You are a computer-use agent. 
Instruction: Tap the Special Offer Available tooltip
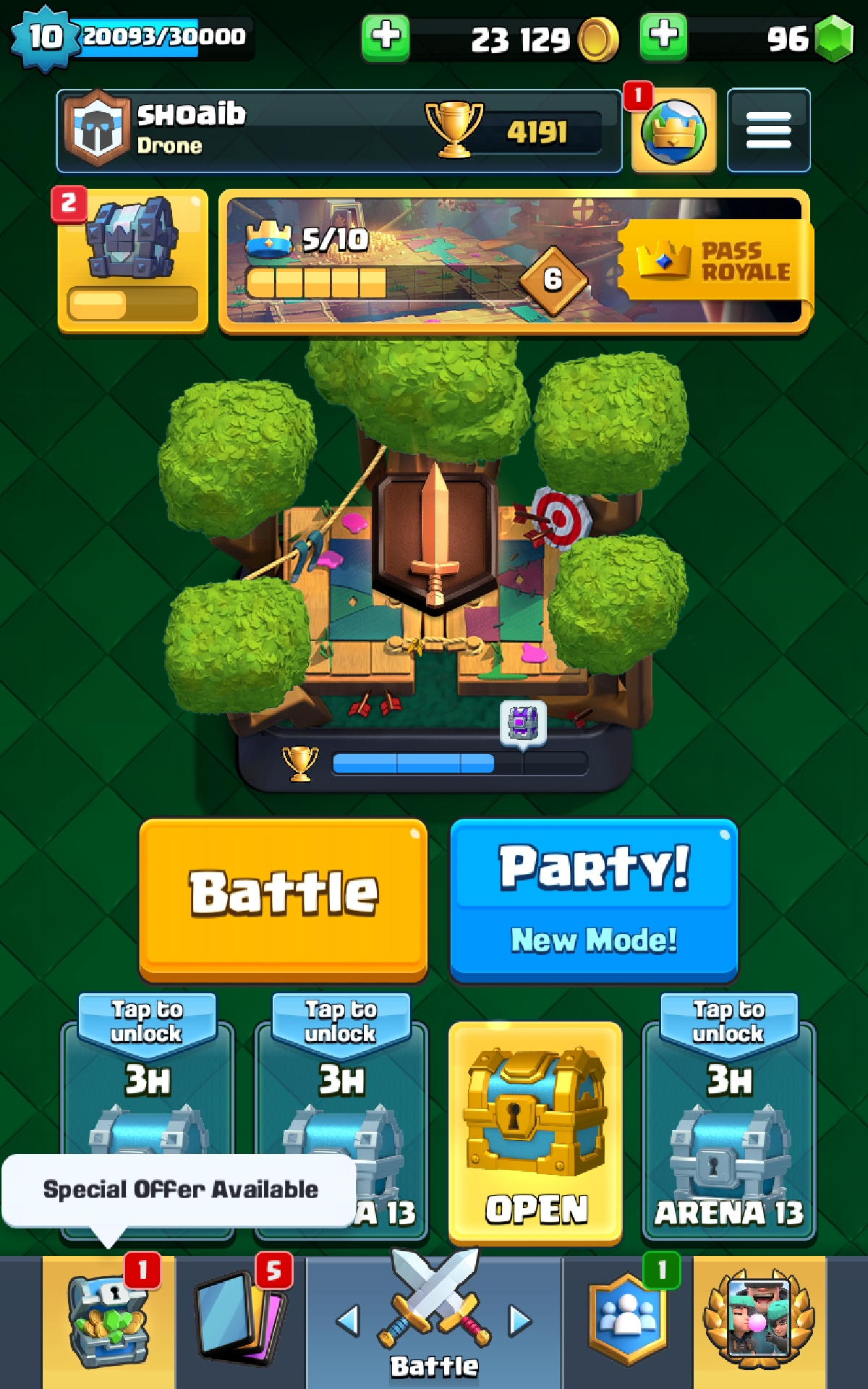click(179, 1190)
